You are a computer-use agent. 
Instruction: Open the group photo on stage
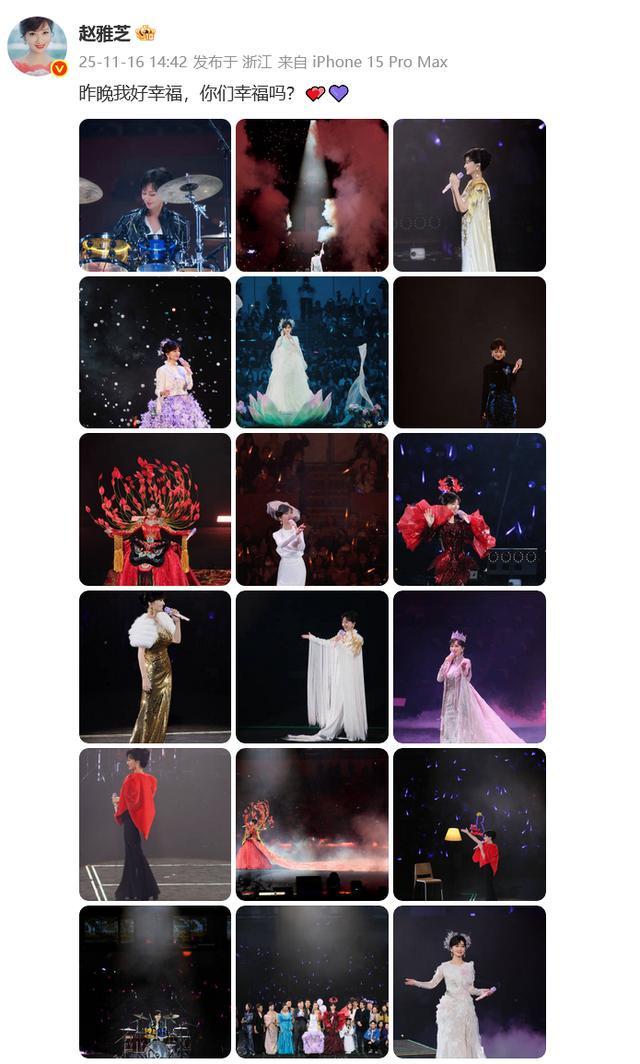click(x=312, y=981)
